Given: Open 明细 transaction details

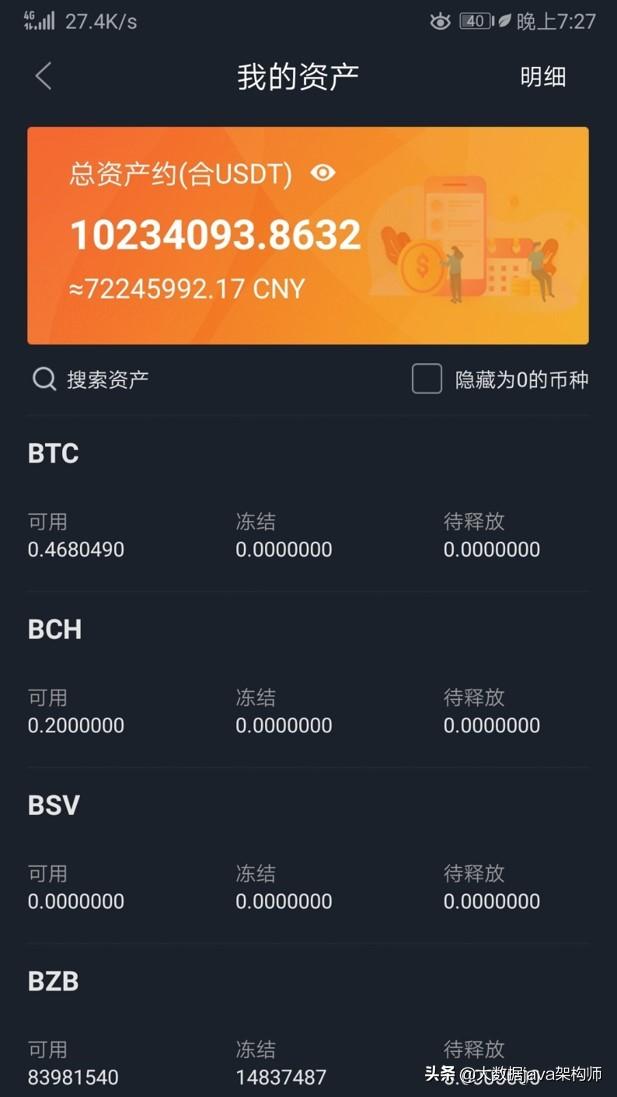Looking at the screenshot, I should 543,77.
